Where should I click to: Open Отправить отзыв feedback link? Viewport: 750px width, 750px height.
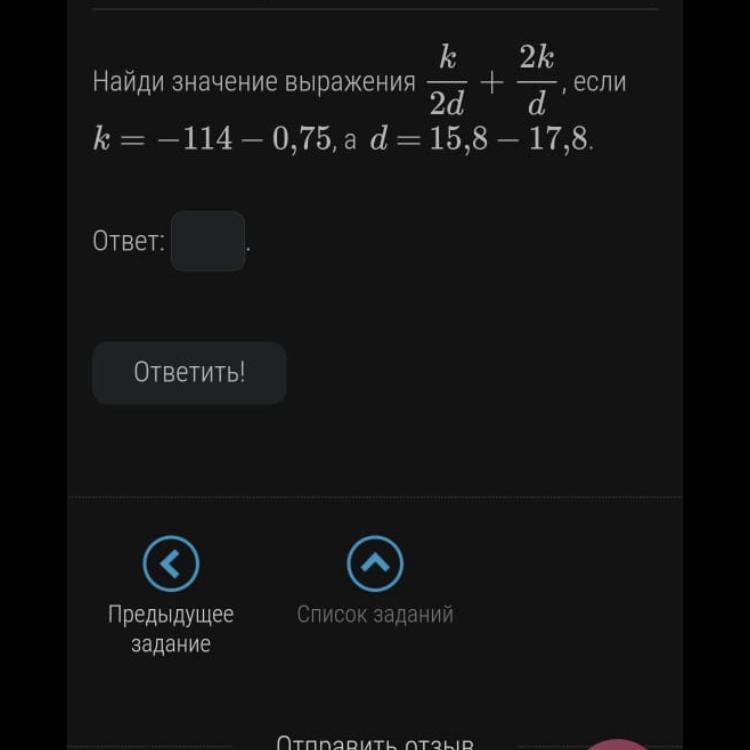pos(374,742)
